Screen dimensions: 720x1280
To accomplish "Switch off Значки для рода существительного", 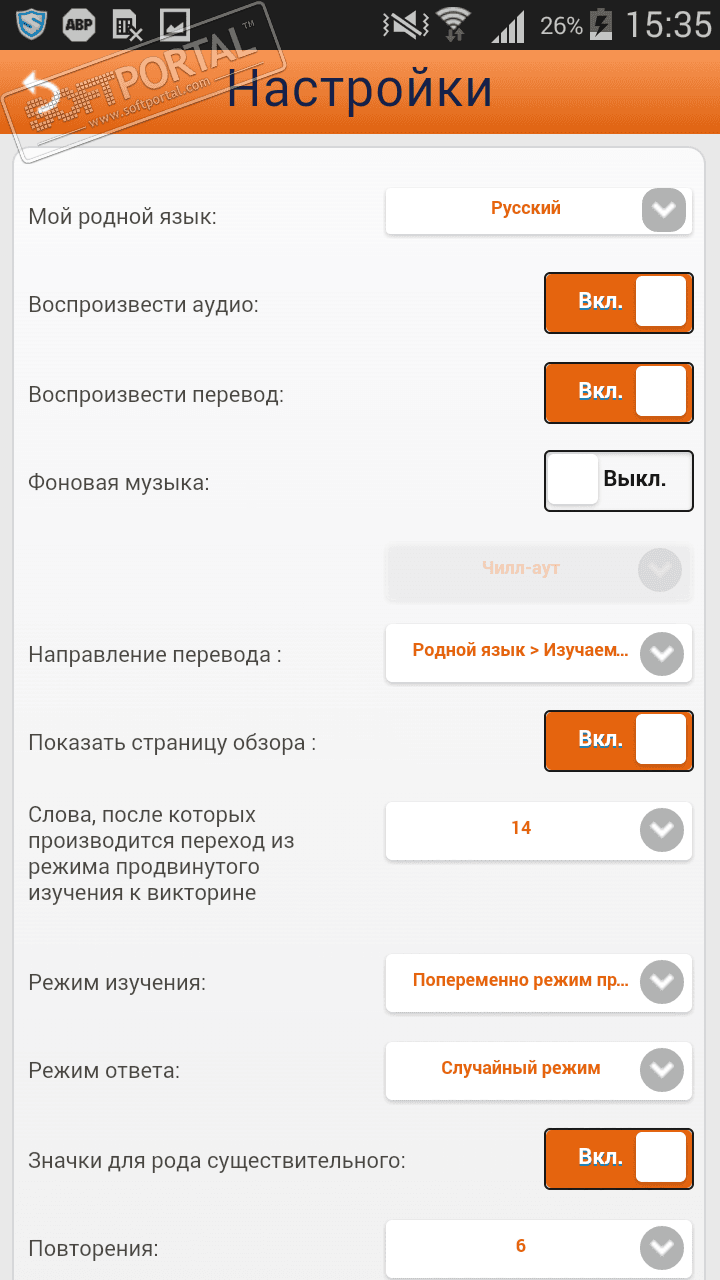I will pos(618,1160).
